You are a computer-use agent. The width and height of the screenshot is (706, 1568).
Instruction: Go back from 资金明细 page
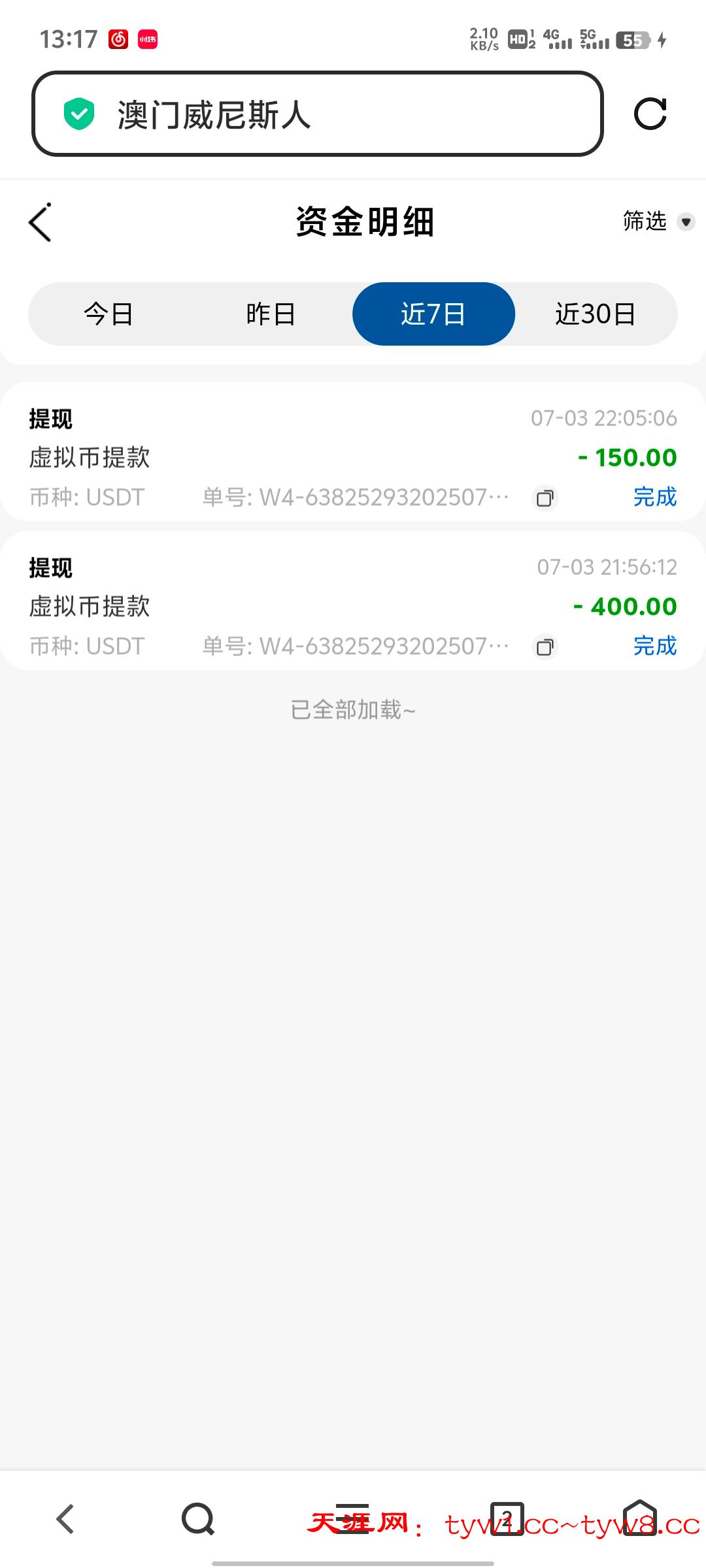click(41, 222)
